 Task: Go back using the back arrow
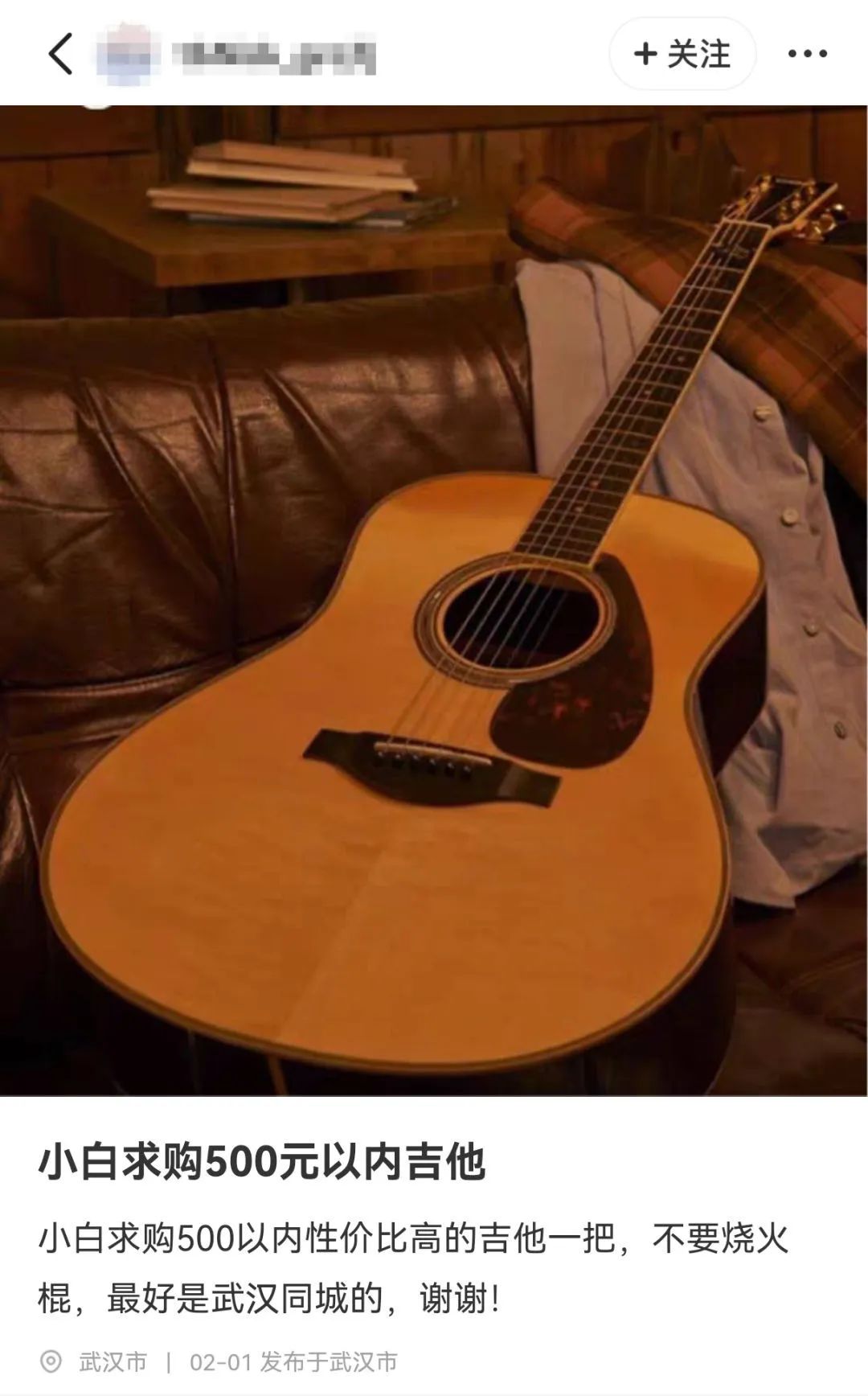pyautogui.click(x=60, y=54)
